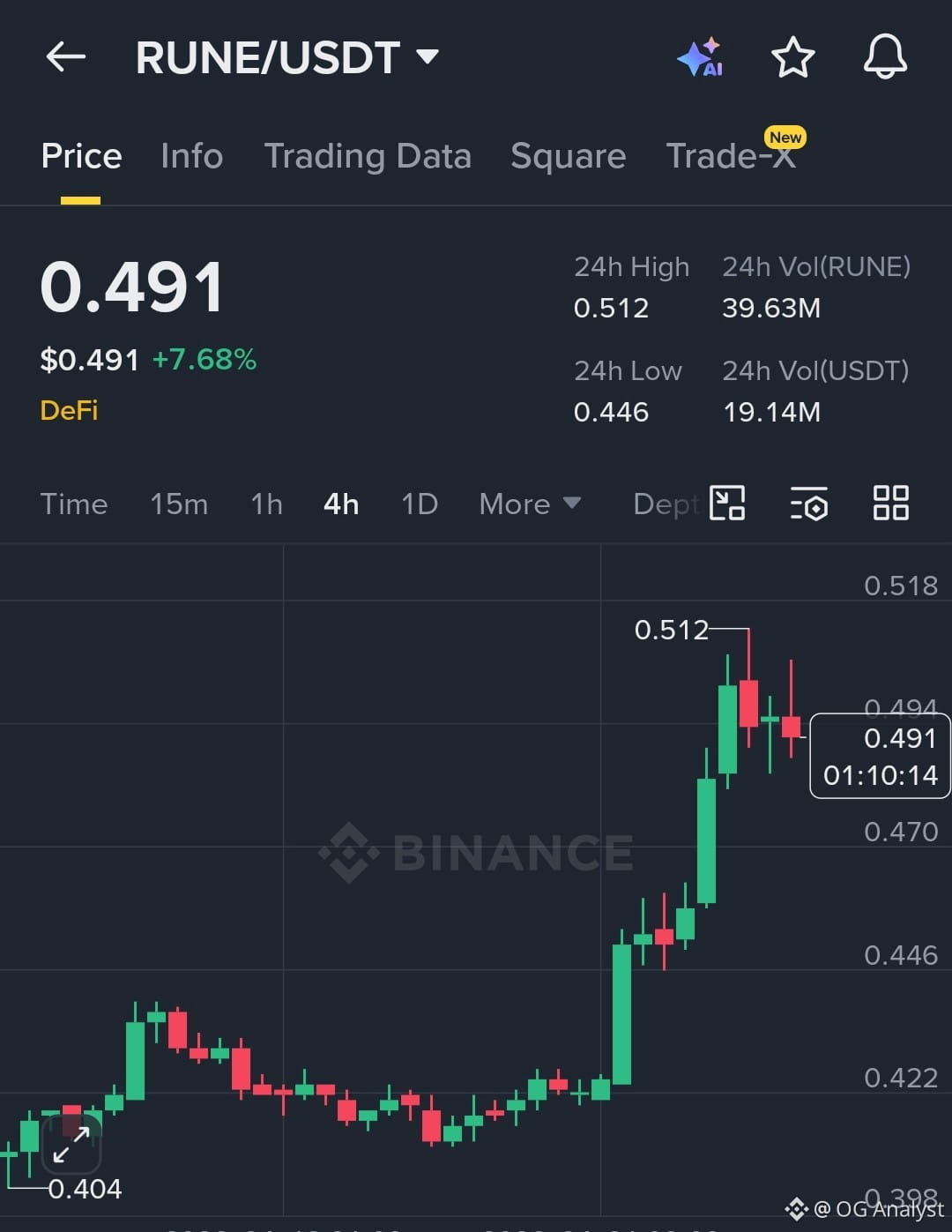Open chart indicator settings icon
The image size is (952, 1232).
click(808, 504)
